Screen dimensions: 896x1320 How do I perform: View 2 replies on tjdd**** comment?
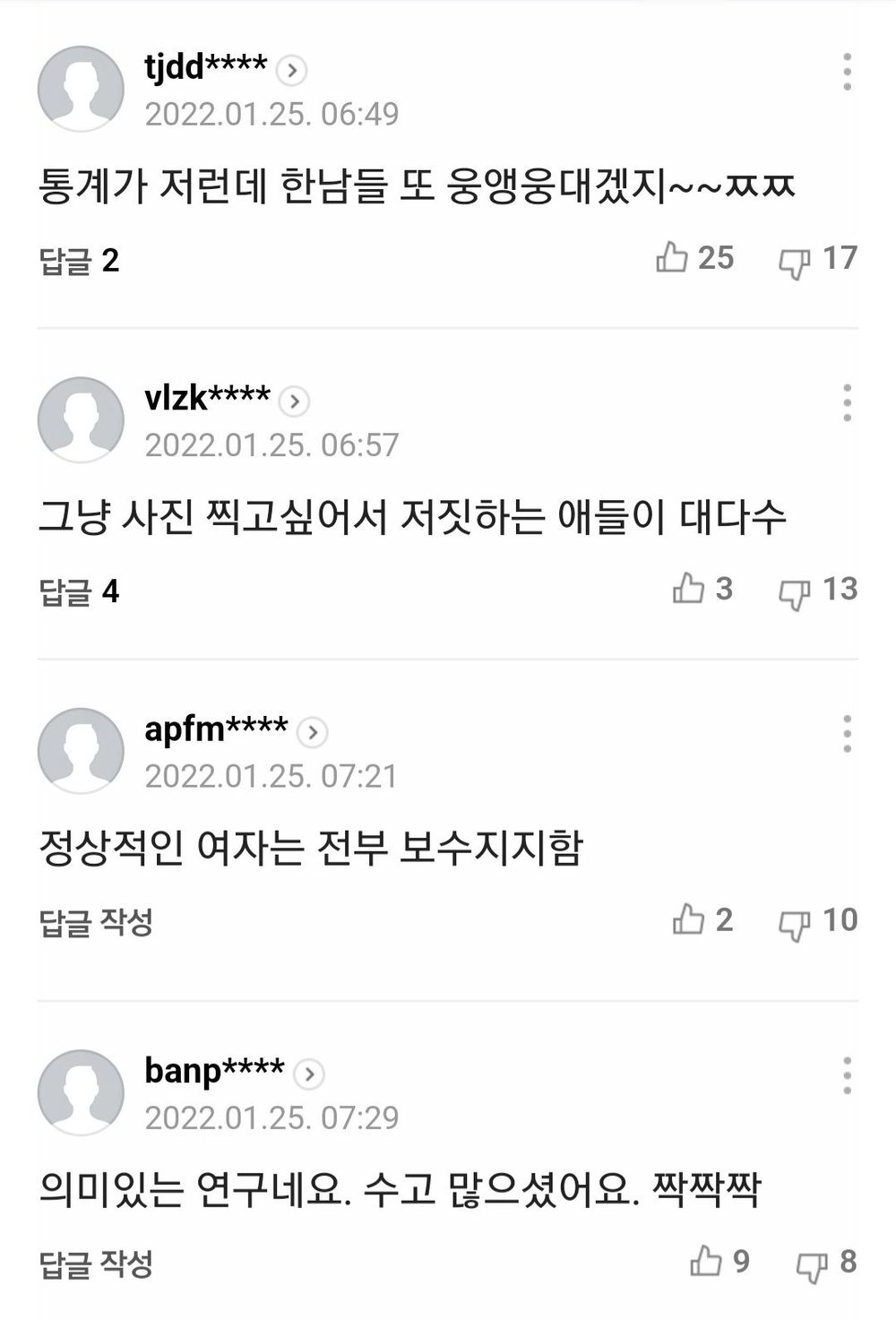(79, 261)
